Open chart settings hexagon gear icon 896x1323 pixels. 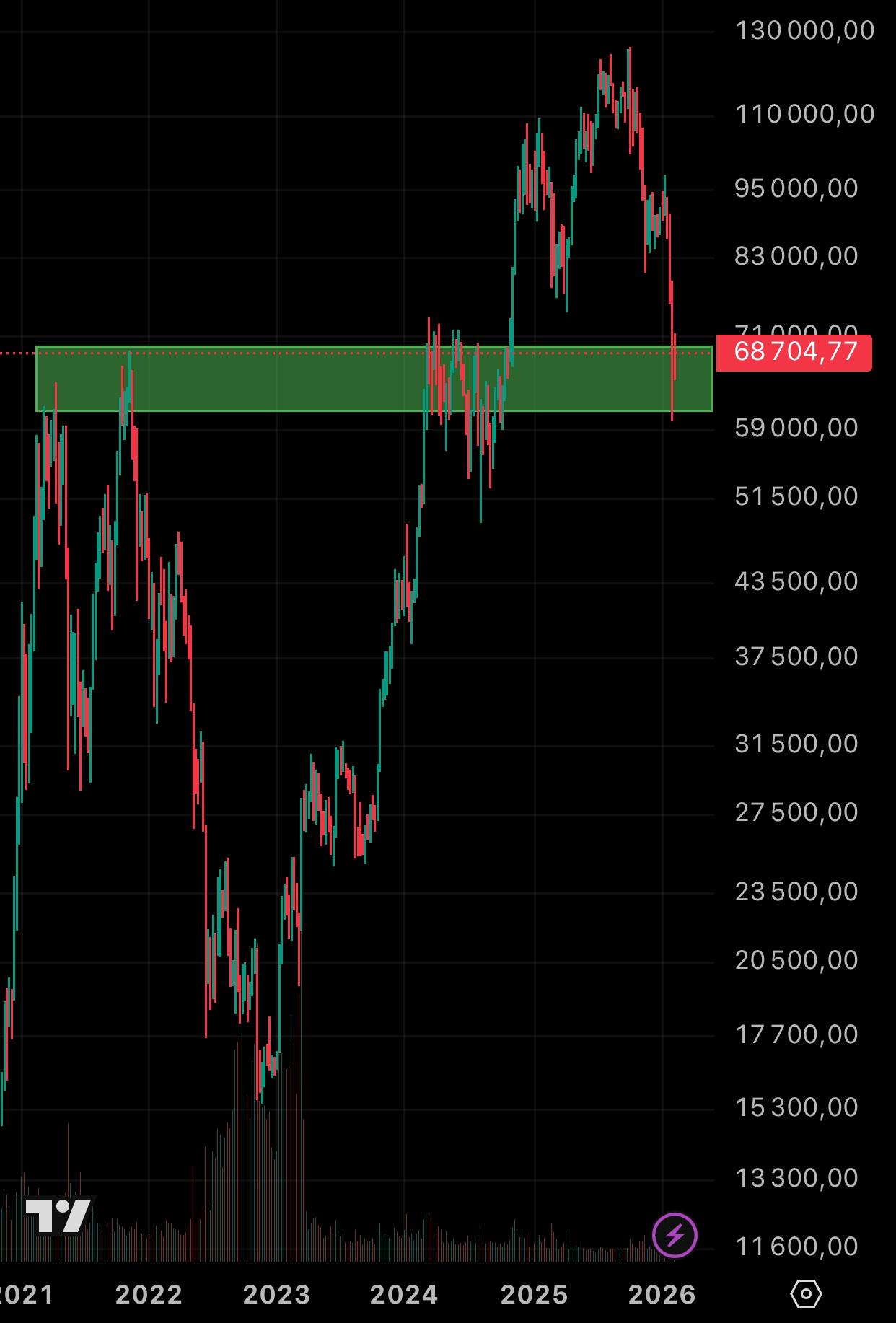(x=806, y=1294)
